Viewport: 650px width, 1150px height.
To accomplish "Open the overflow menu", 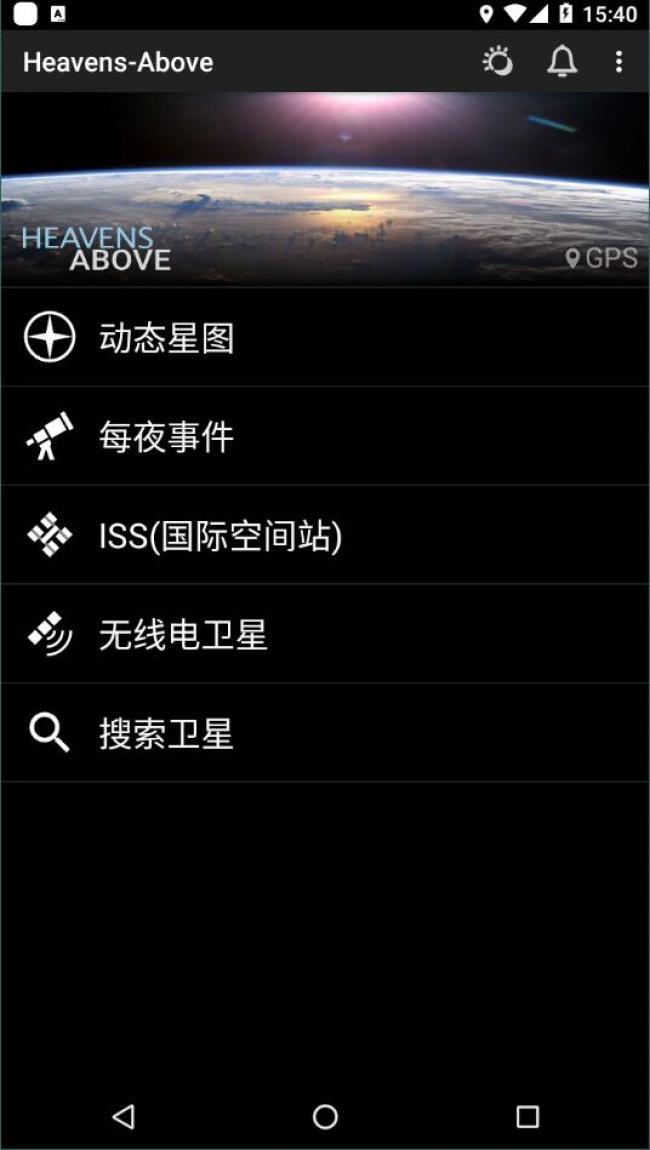I will (x=618, y=62).
